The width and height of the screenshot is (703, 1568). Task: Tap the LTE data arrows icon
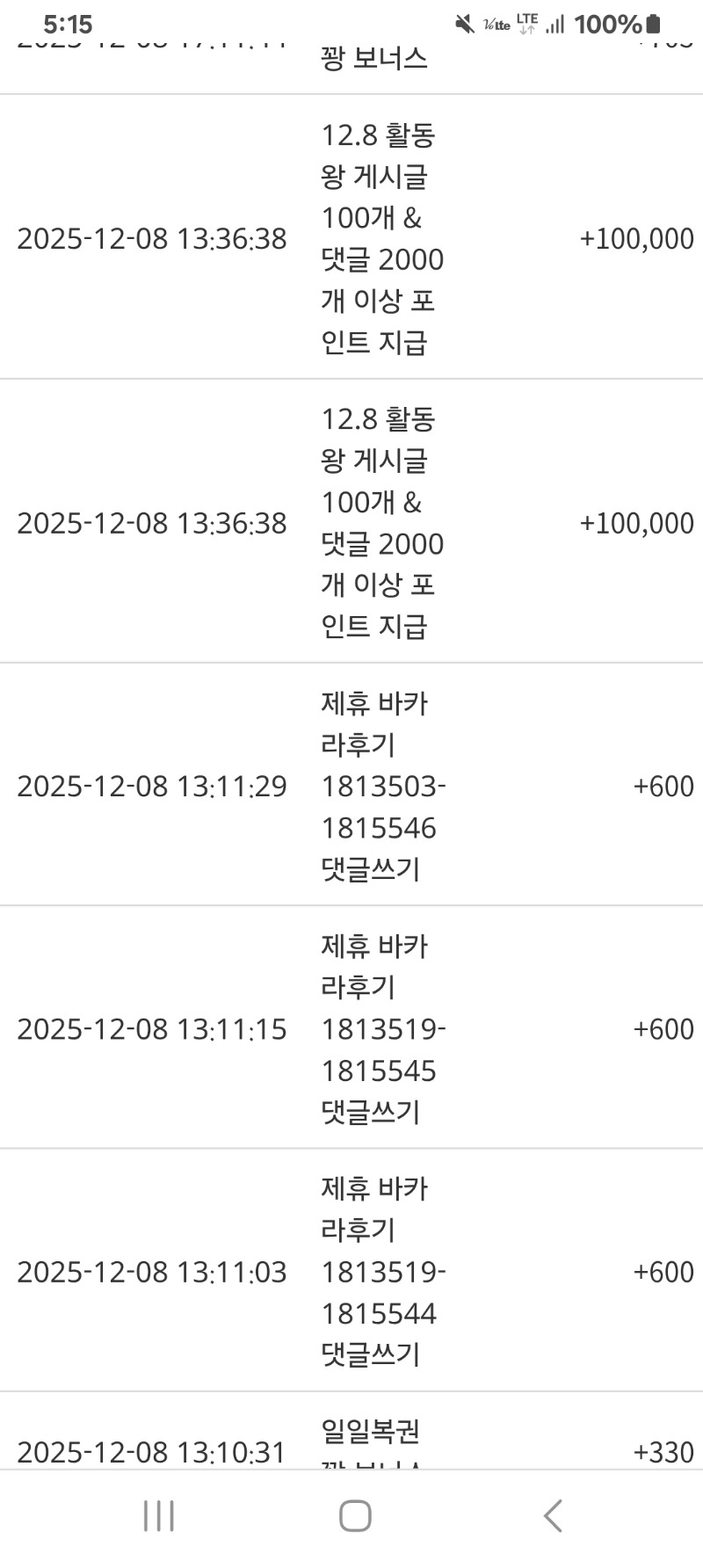point(526,23)
